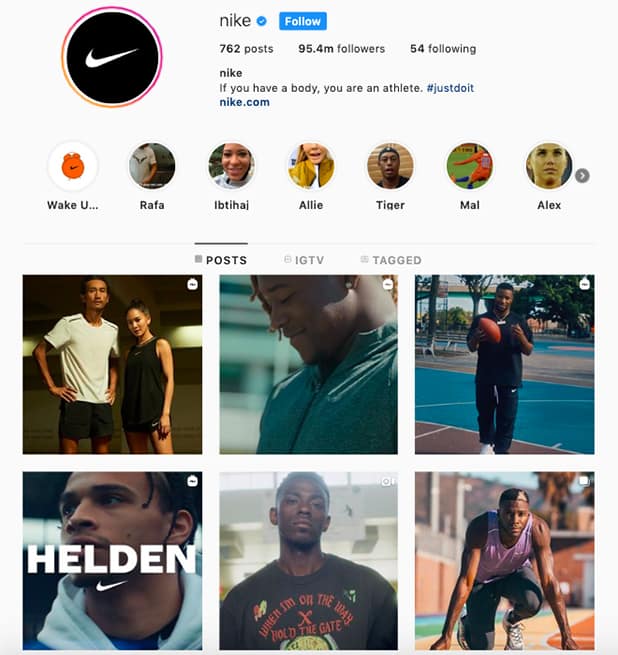Open the Allie story highlight
Image resolution: width=618 pixels, height=655 pixels.
point(311,167)
